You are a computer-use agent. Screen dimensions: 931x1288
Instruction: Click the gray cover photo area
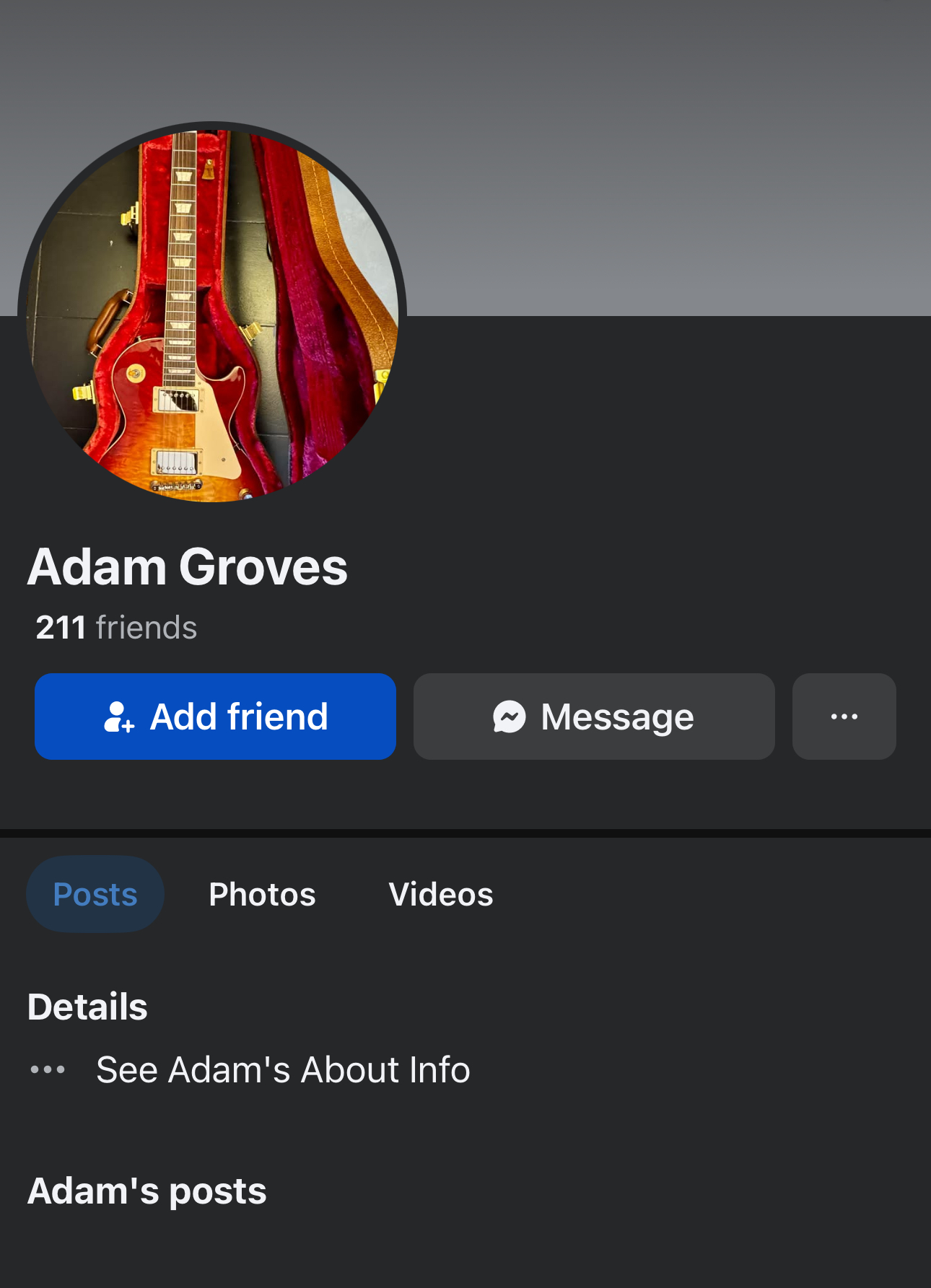click(x=650, y=144)
